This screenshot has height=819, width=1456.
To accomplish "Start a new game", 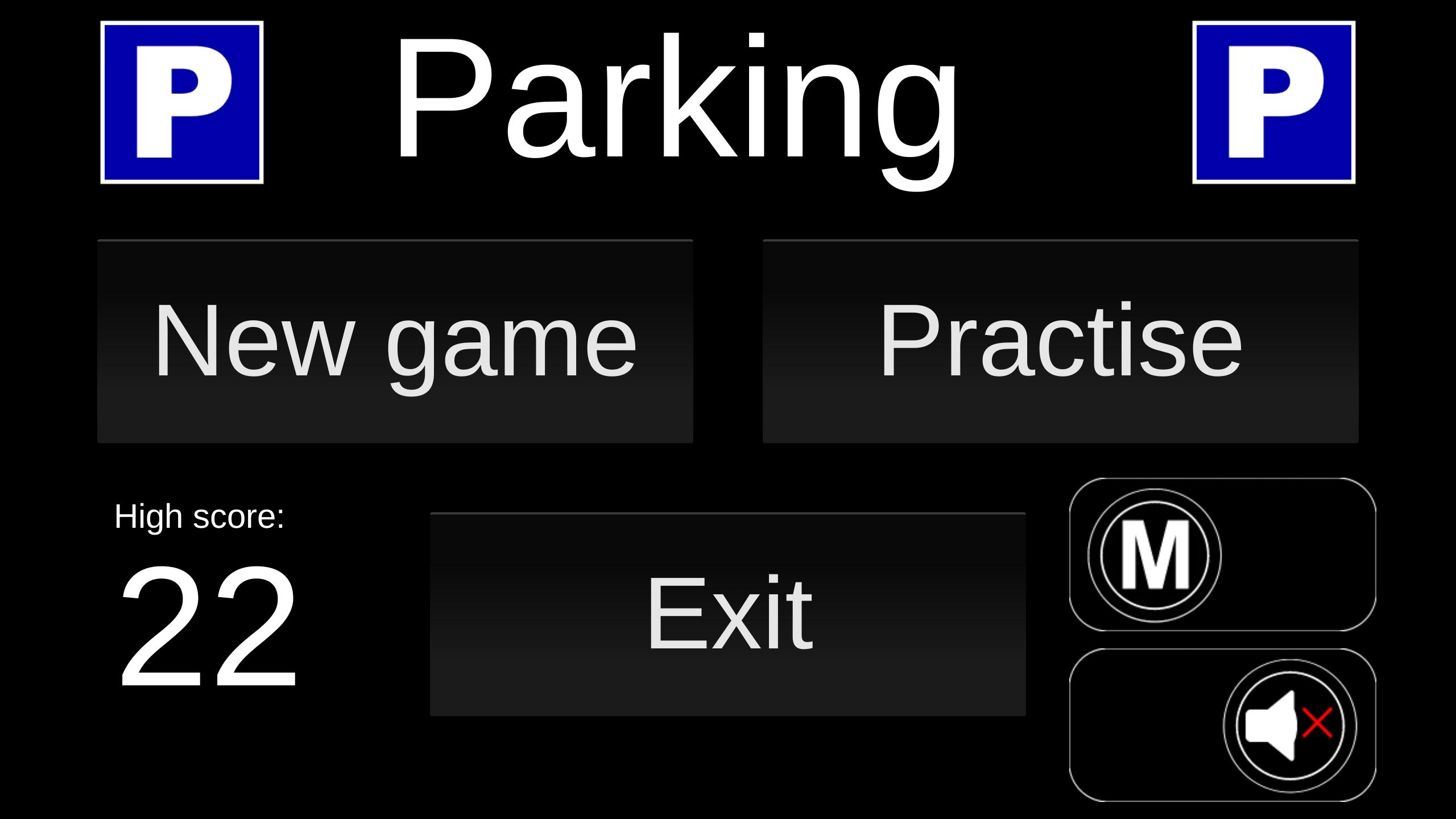I will click(x=395, y=341).
